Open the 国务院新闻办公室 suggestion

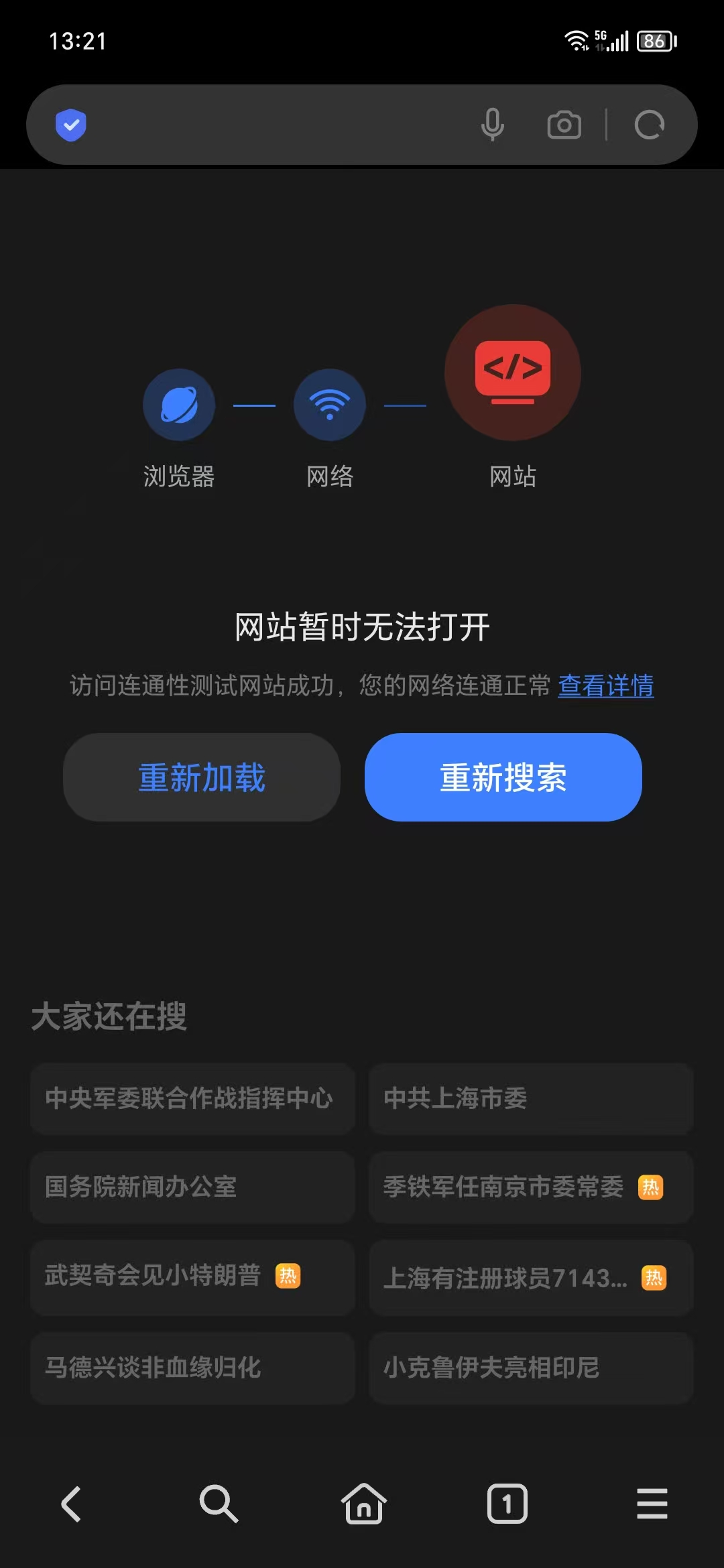[192, 1187]
